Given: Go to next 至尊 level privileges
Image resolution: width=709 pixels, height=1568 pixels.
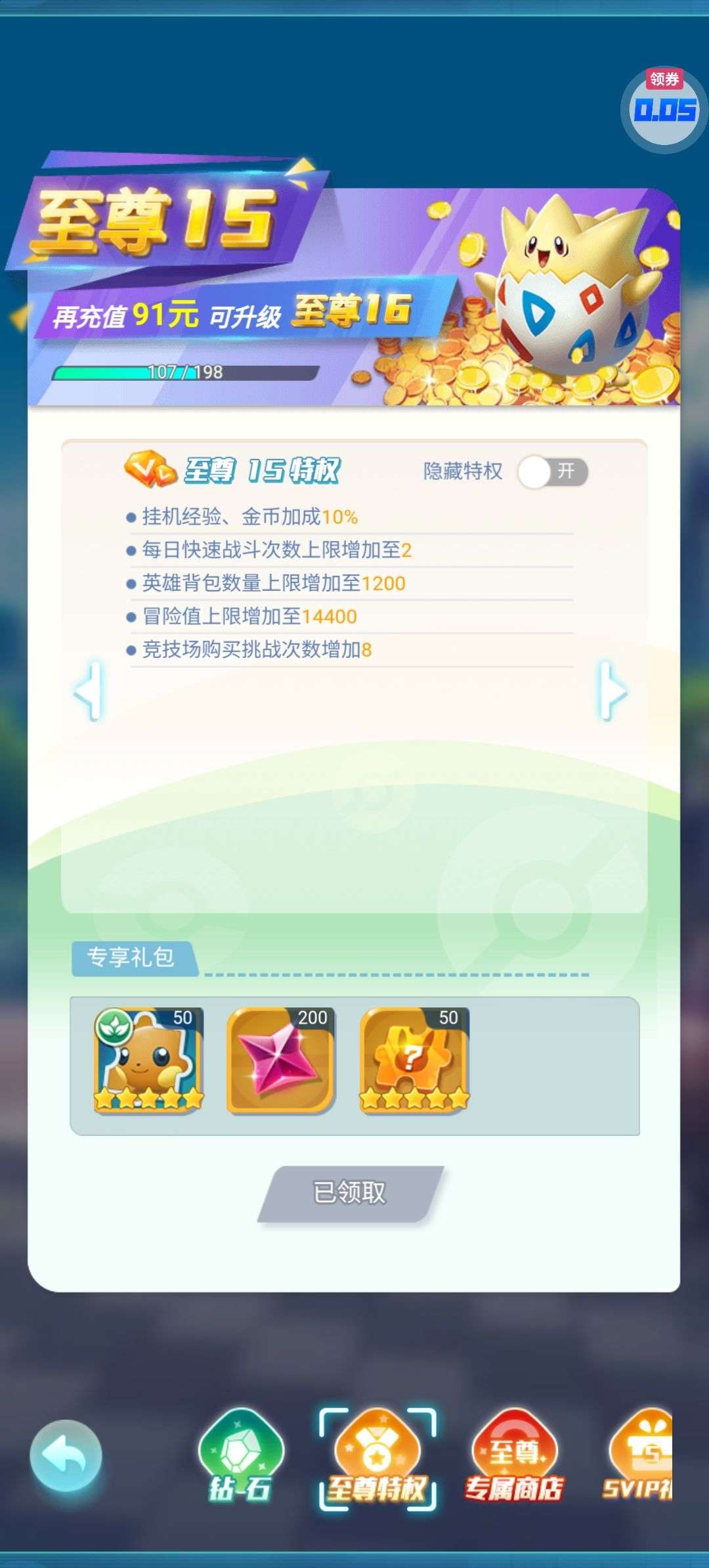Looking at the screenshot, I should tap(611, 691).
